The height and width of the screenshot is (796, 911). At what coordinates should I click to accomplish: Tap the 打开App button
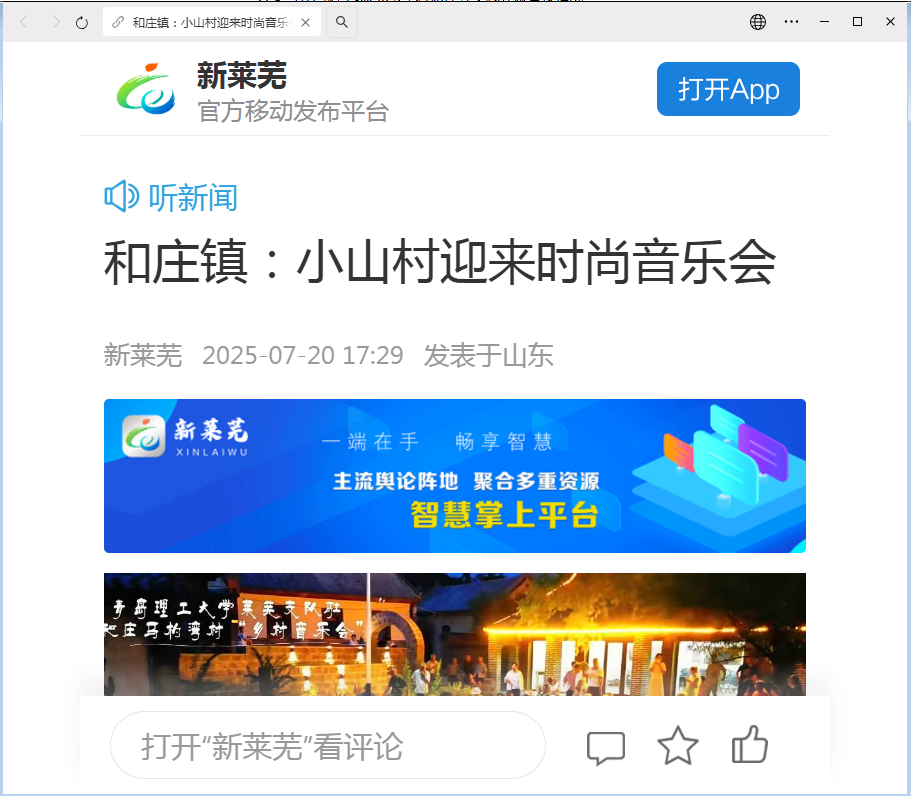click(728, 89)
